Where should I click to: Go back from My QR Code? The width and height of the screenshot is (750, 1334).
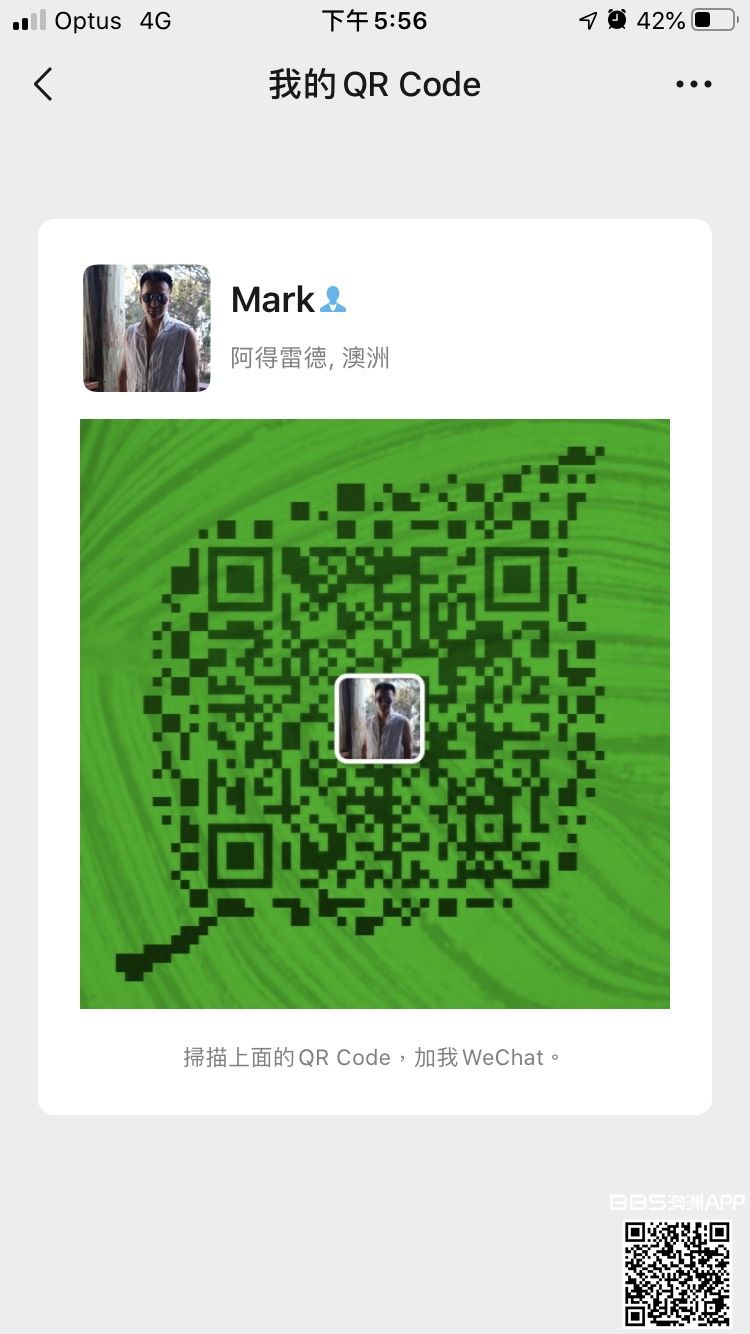pyautogui.click(x=43, y=85)
